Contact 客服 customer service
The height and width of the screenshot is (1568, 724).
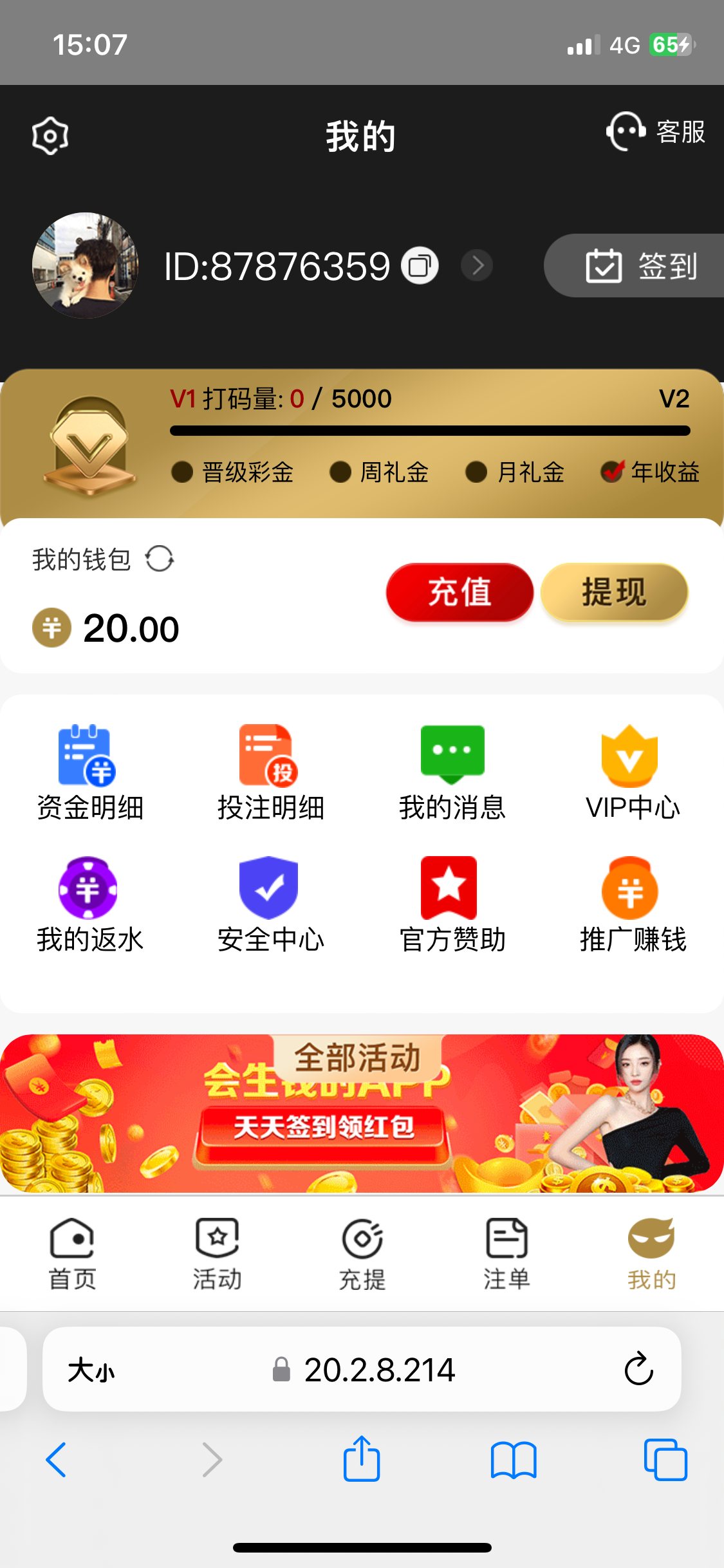pos(655,131)
